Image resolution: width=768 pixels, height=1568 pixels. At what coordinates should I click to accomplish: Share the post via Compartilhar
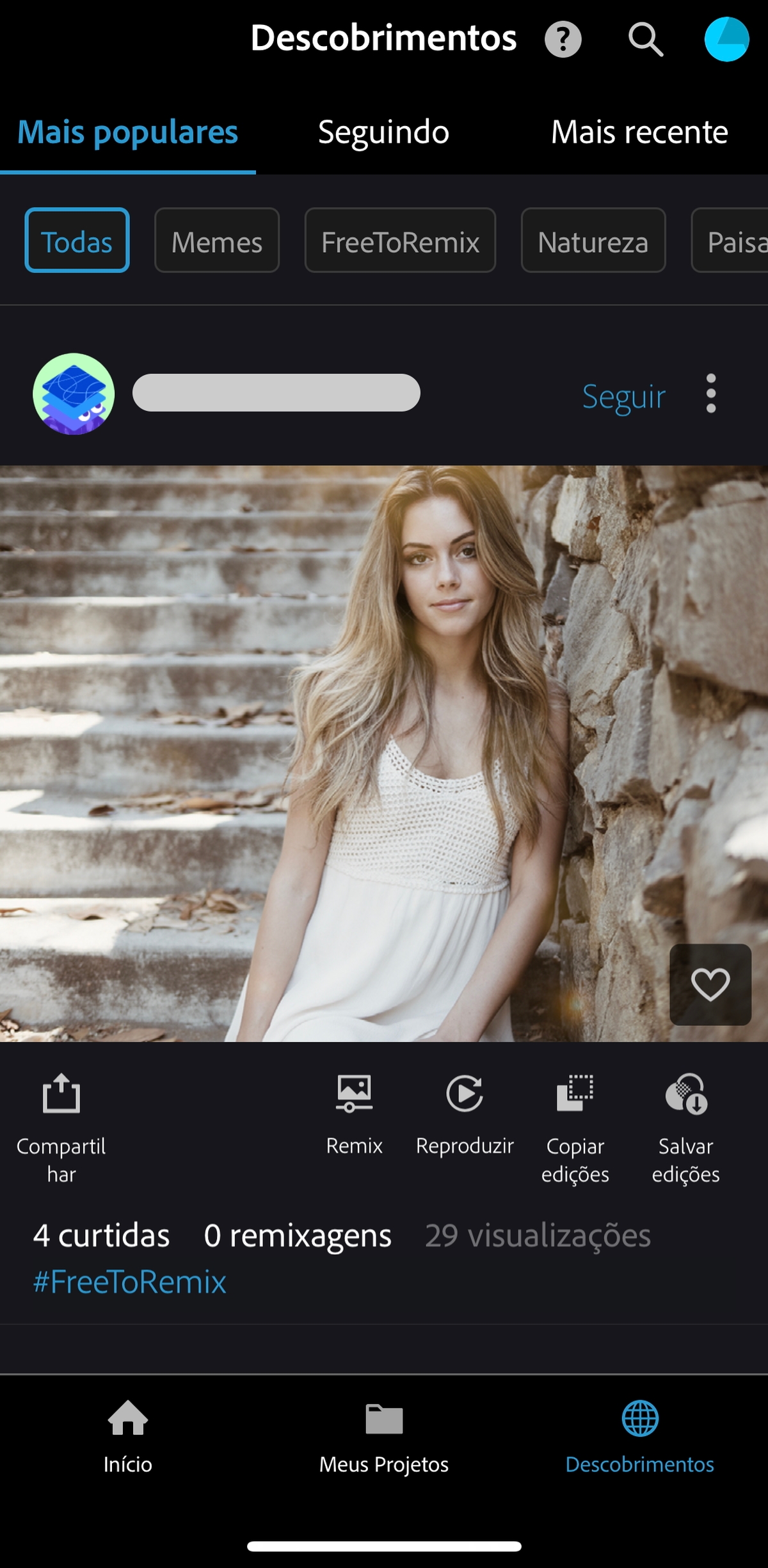(61, 1128)
